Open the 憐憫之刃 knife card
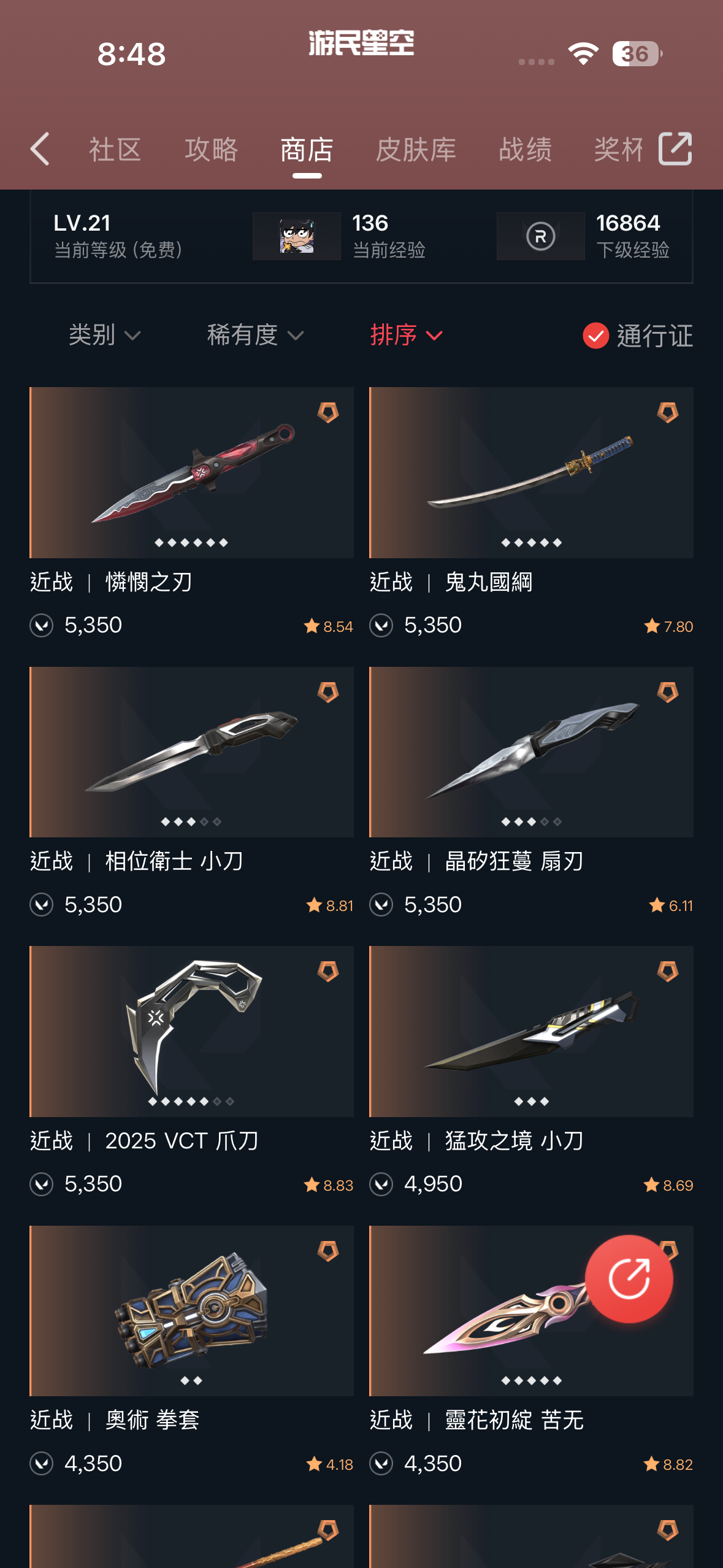 point(191,473)
